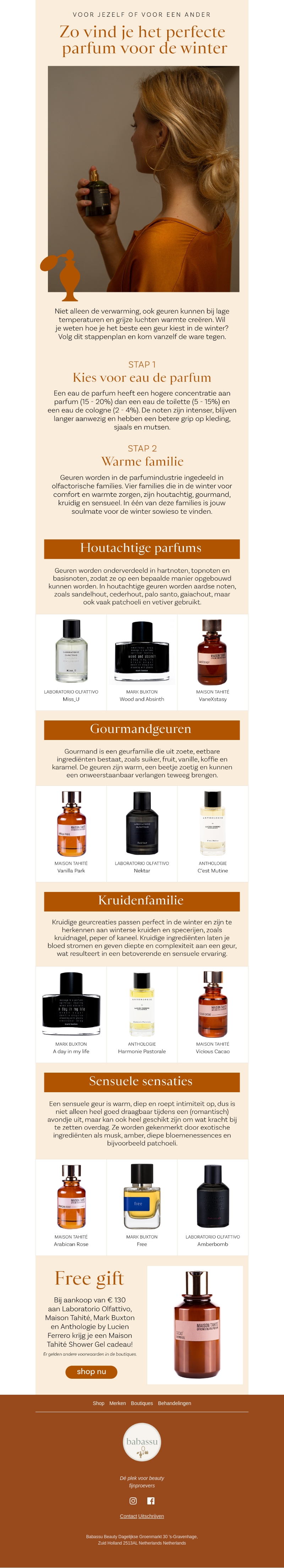Open the VaneXstasy product tile

coord(212,661)
